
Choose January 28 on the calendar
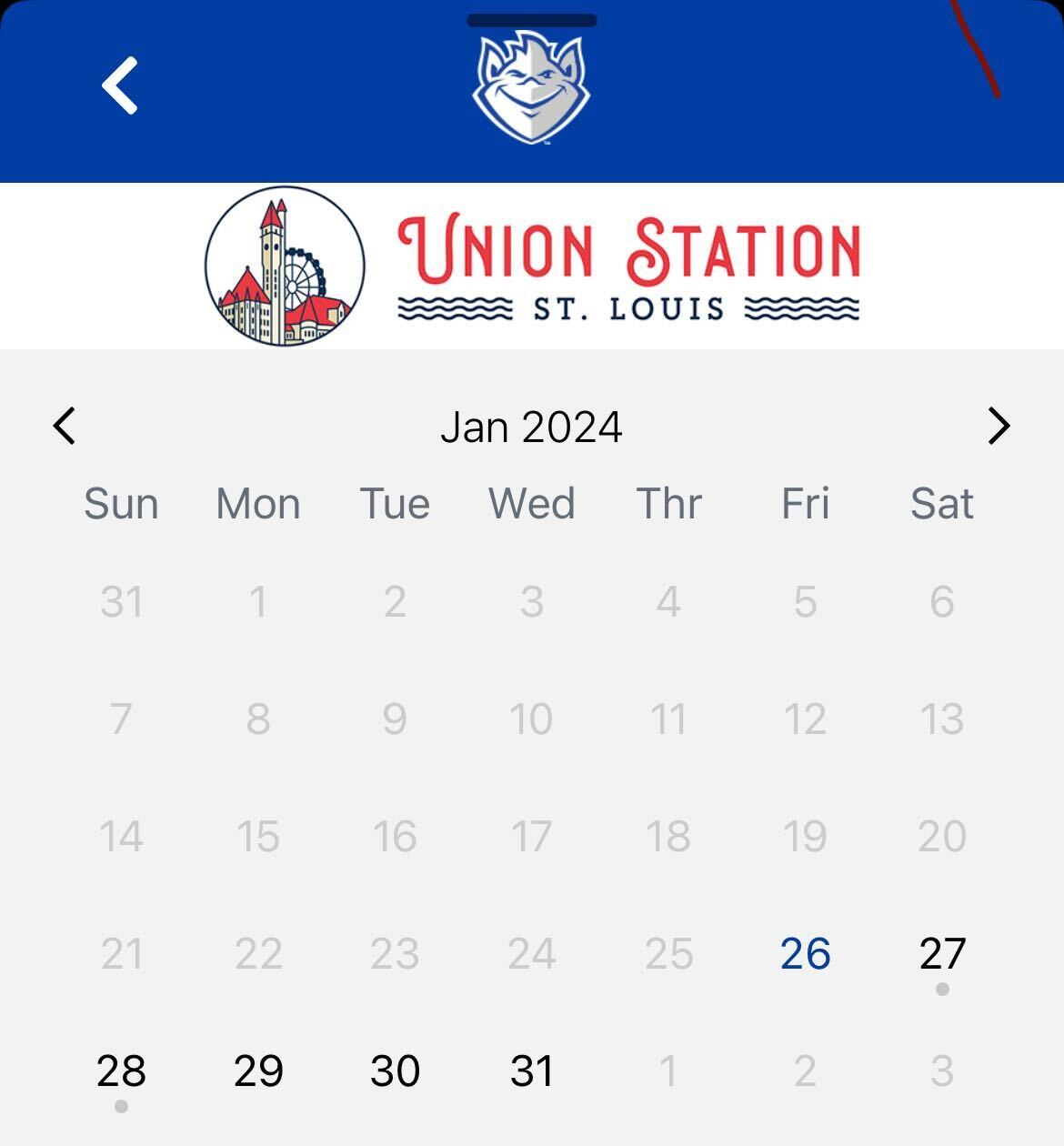[x=121, y=1071]
